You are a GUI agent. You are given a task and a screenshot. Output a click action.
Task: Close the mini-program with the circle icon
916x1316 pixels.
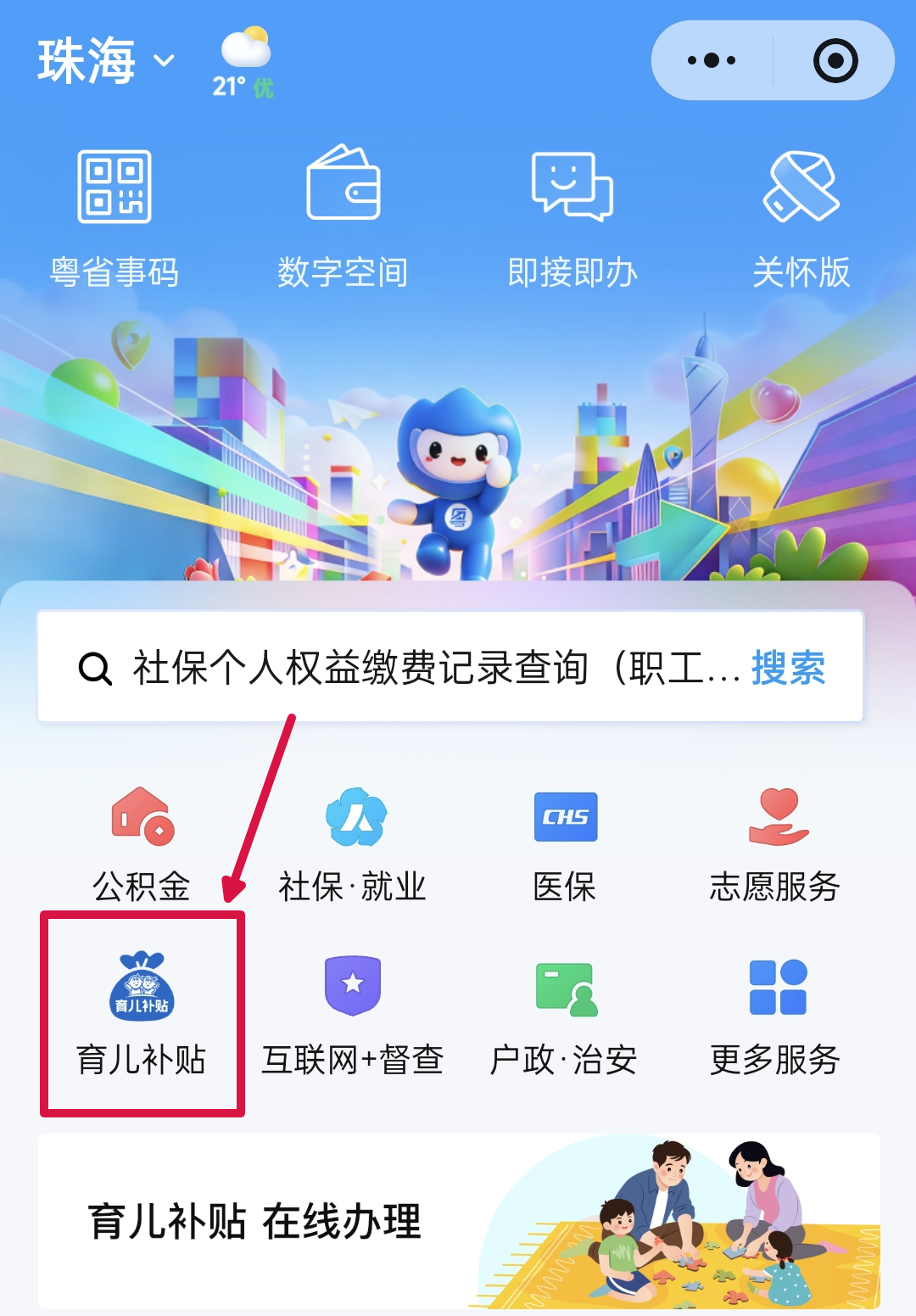pyautogui.click(x=835, y=60)
